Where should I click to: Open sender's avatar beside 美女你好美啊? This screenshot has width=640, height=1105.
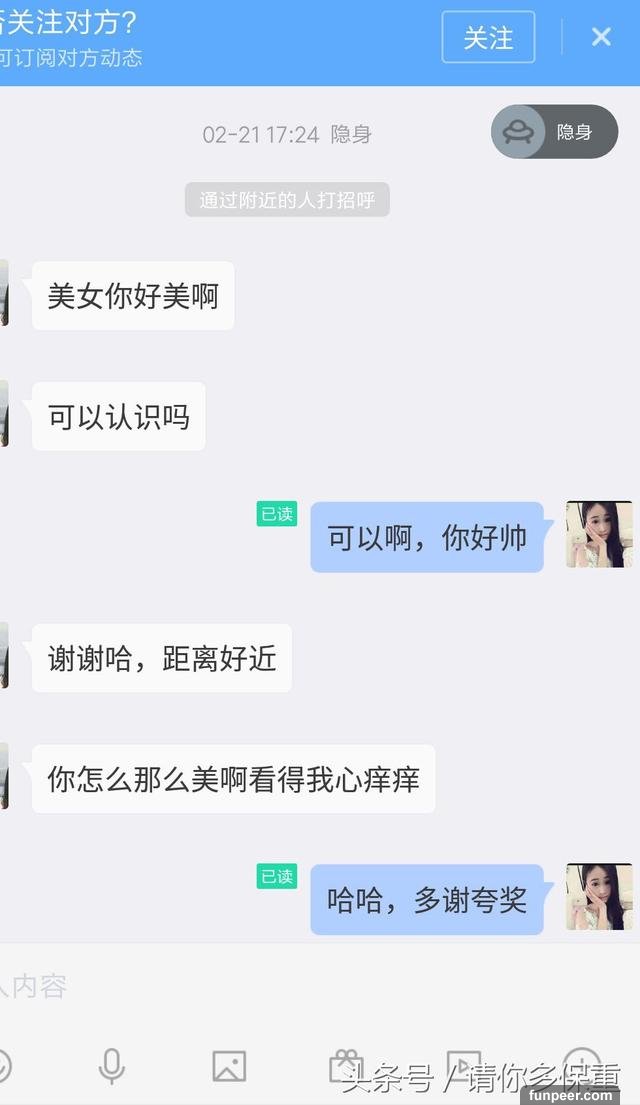point(4,293)
